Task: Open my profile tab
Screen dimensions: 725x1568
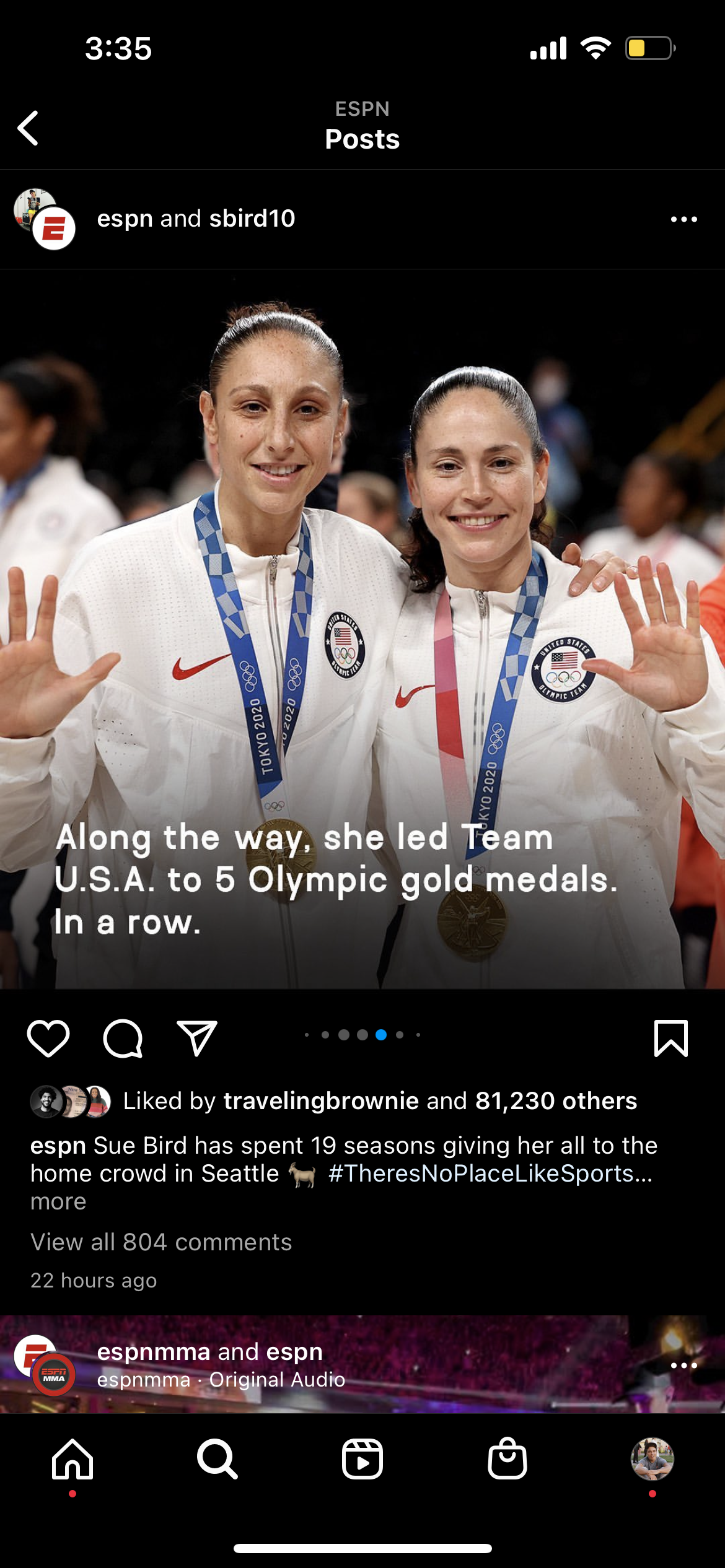Action: coord(652,1459)
